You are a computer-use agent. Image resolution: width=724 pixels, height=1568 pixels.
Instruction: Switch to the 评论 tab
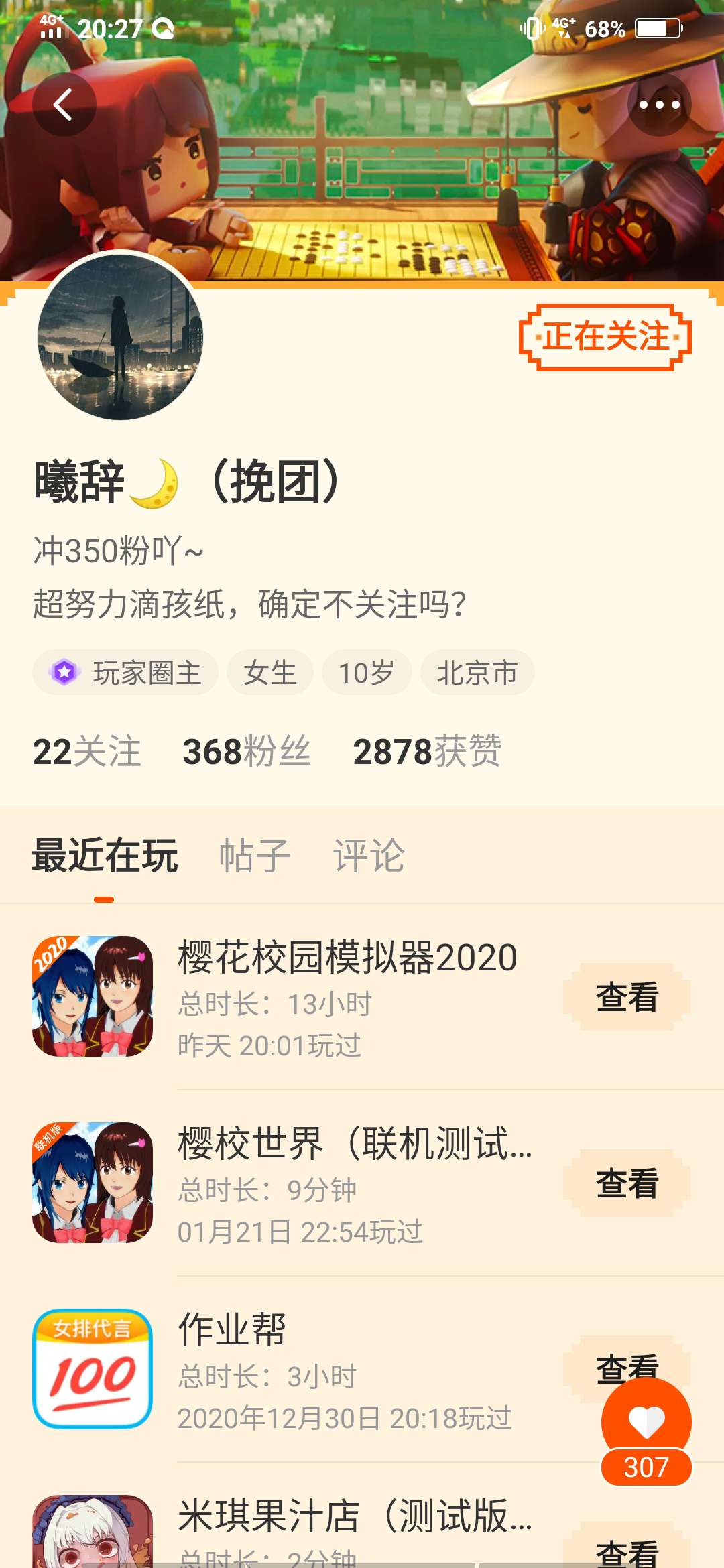(369, 856)
